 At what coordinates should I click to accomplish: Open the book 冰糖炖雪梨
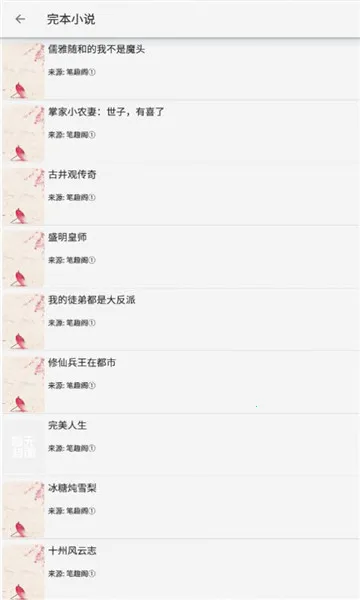tap(181, 509)
